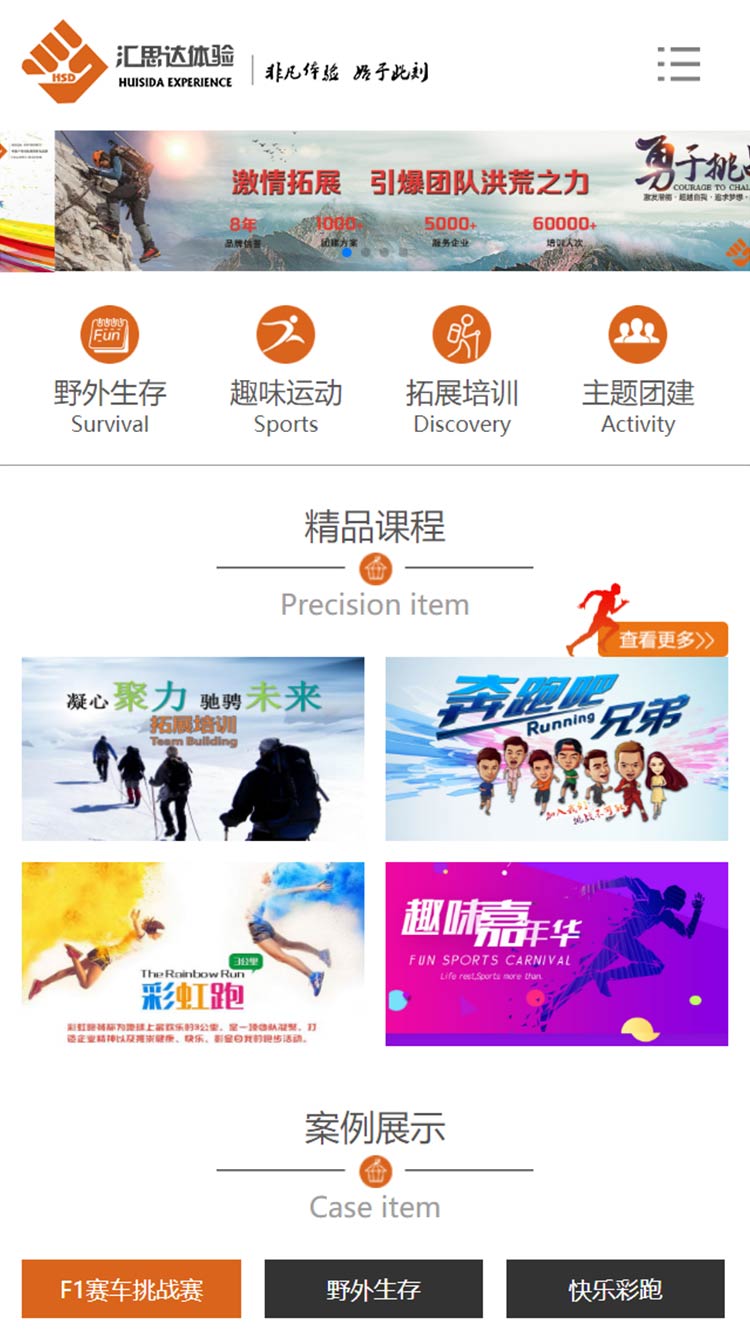The height and width of the screenshot is (1334, 750).
Task: Switch to 野外生存 case tab
Action: point(373,1289)
